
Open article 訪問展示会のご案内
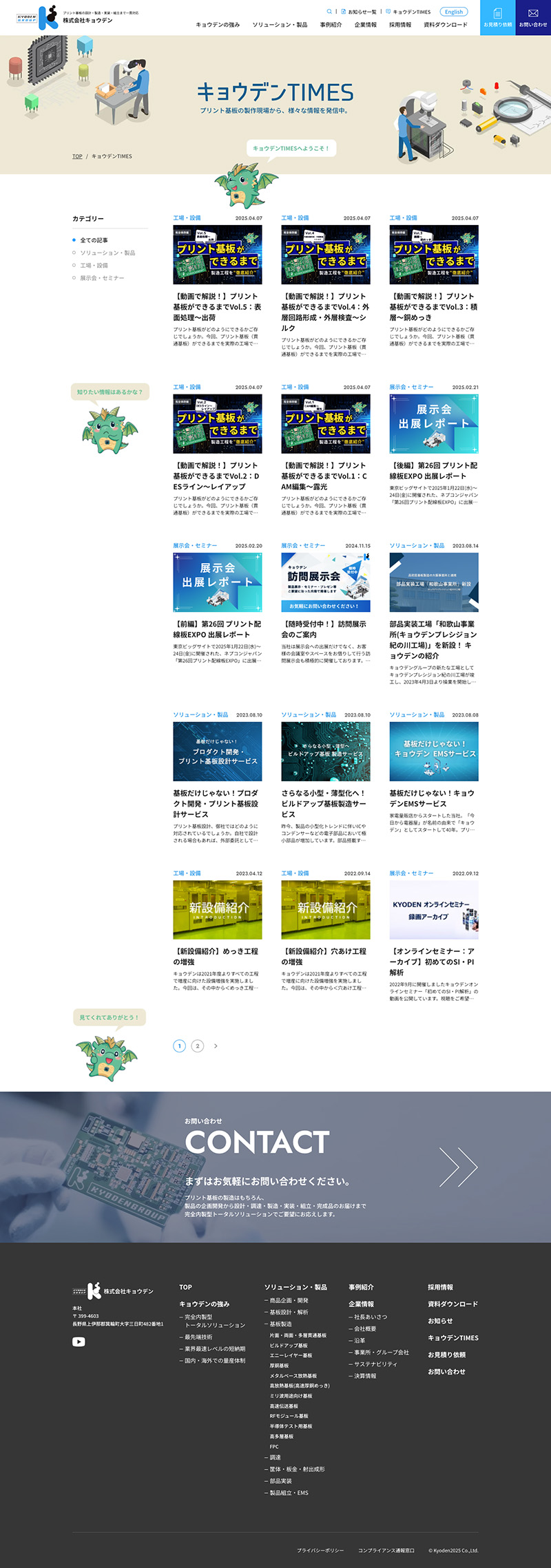(x=325, y=629)
